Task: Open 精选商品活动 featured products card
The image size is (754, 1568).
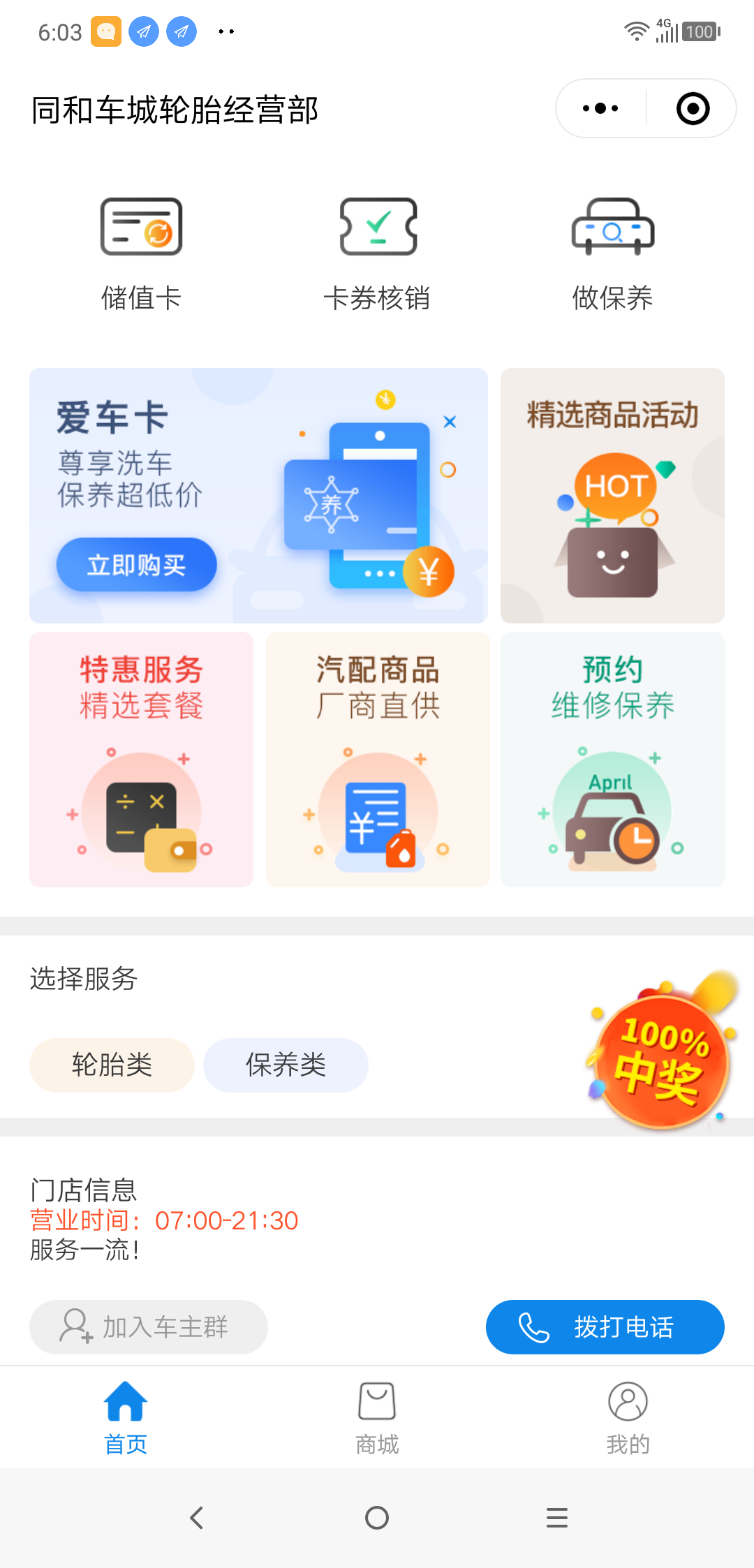Action: tap(612, 495)
